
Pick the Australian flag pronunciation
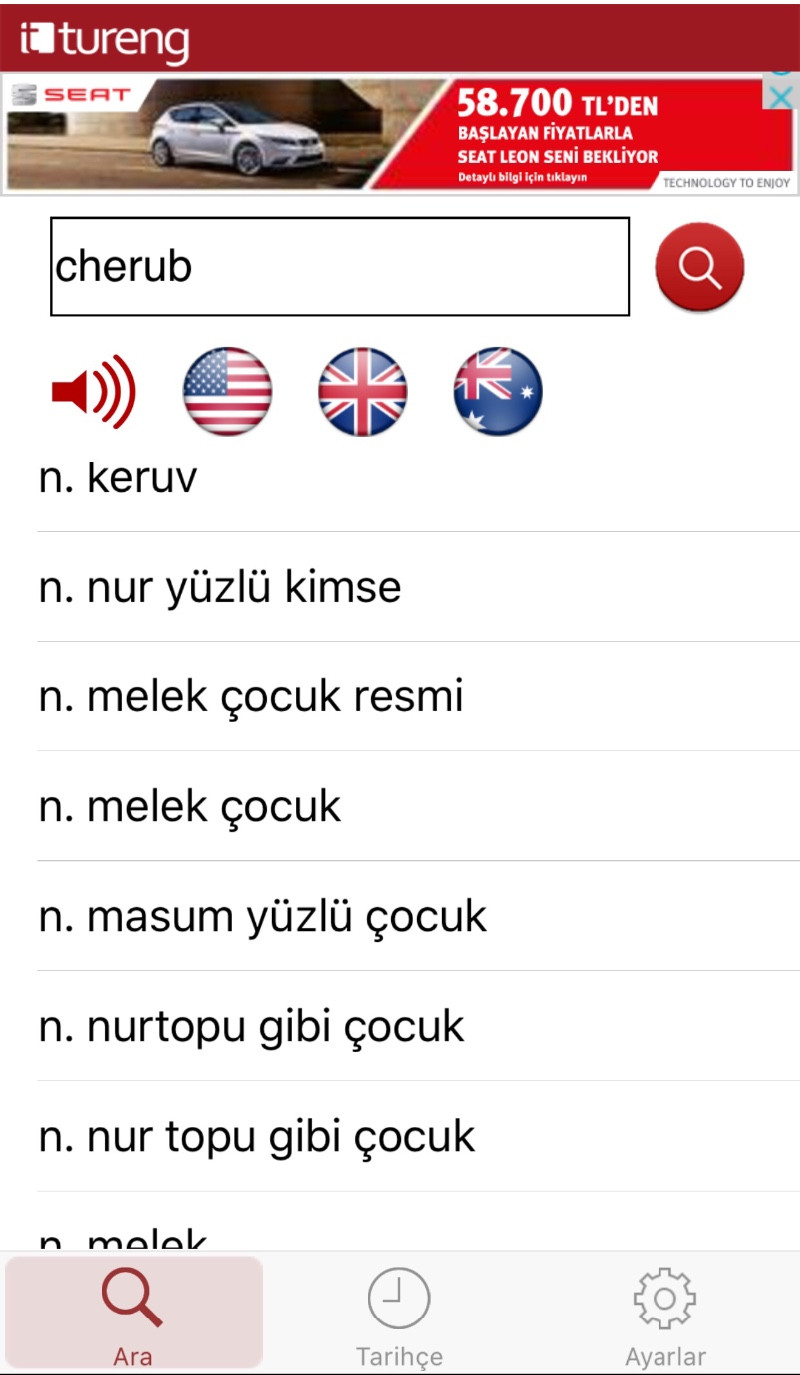[x=498, y=391]
